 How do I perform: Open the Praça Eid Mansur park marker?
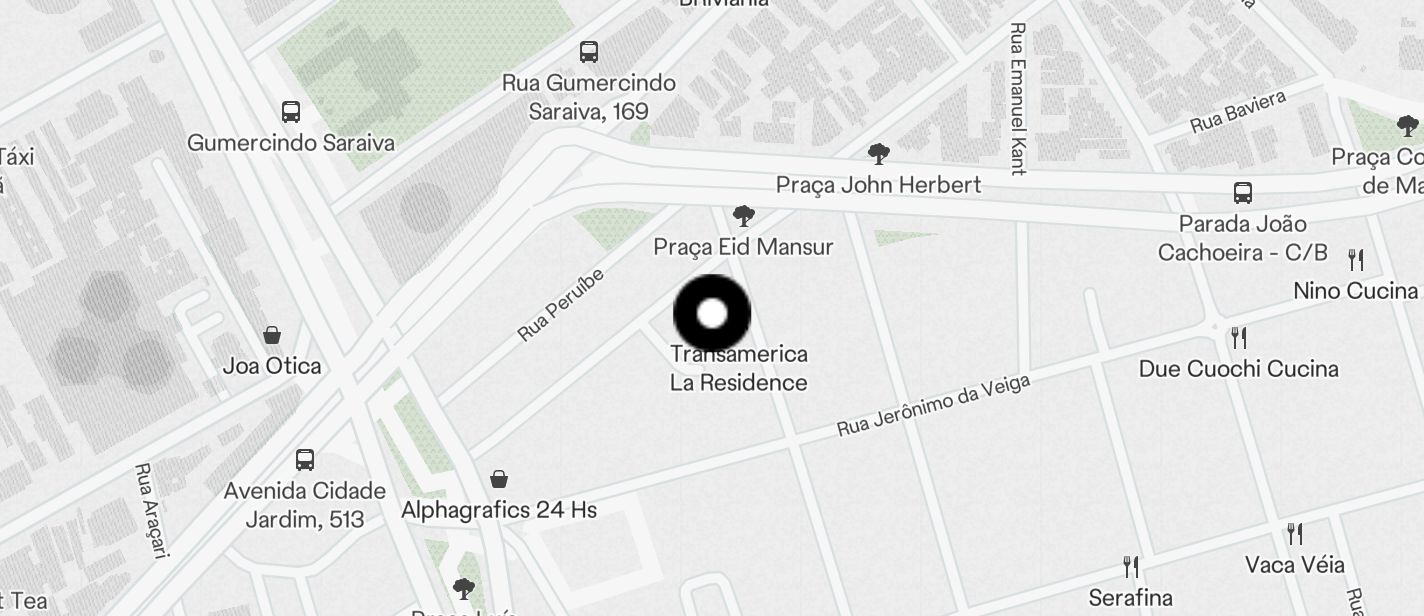click(x=743, y=216)
